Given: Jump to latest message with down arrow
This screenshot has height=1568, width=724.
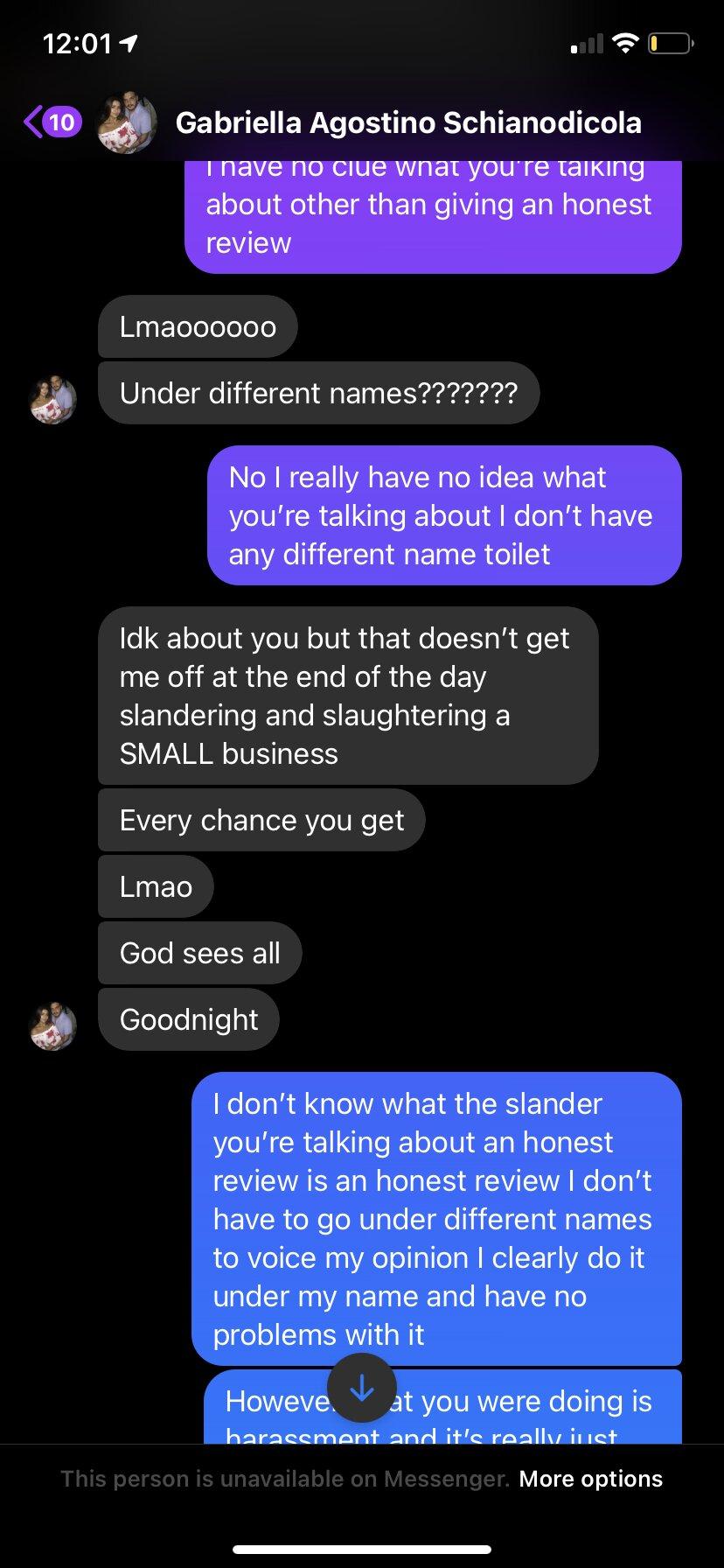Looking at the screenshot, I should [x=361, y=1388].
